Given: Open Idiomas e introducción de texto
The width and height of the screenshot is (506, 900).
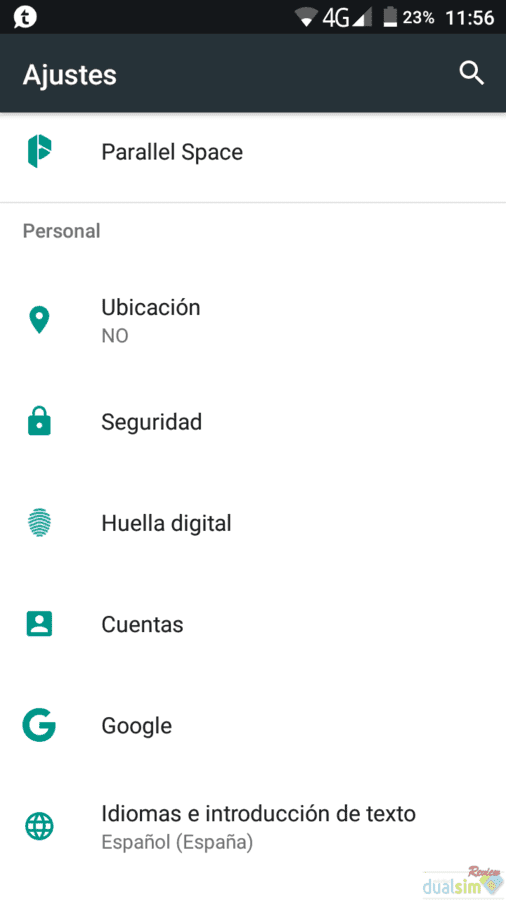Looking at the screenshot, I should coord(253,827).
